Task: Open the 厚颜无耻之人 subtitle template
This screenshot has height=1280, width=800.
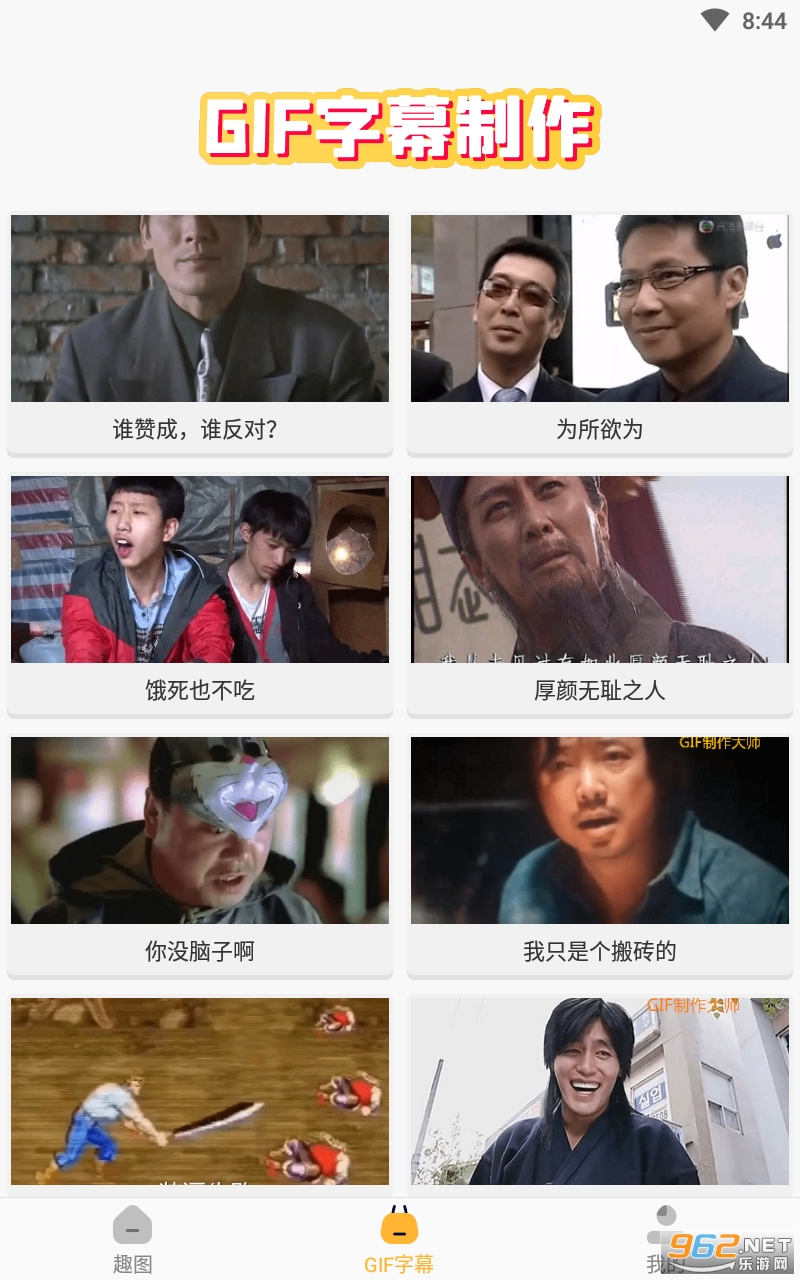Action: 600,593
